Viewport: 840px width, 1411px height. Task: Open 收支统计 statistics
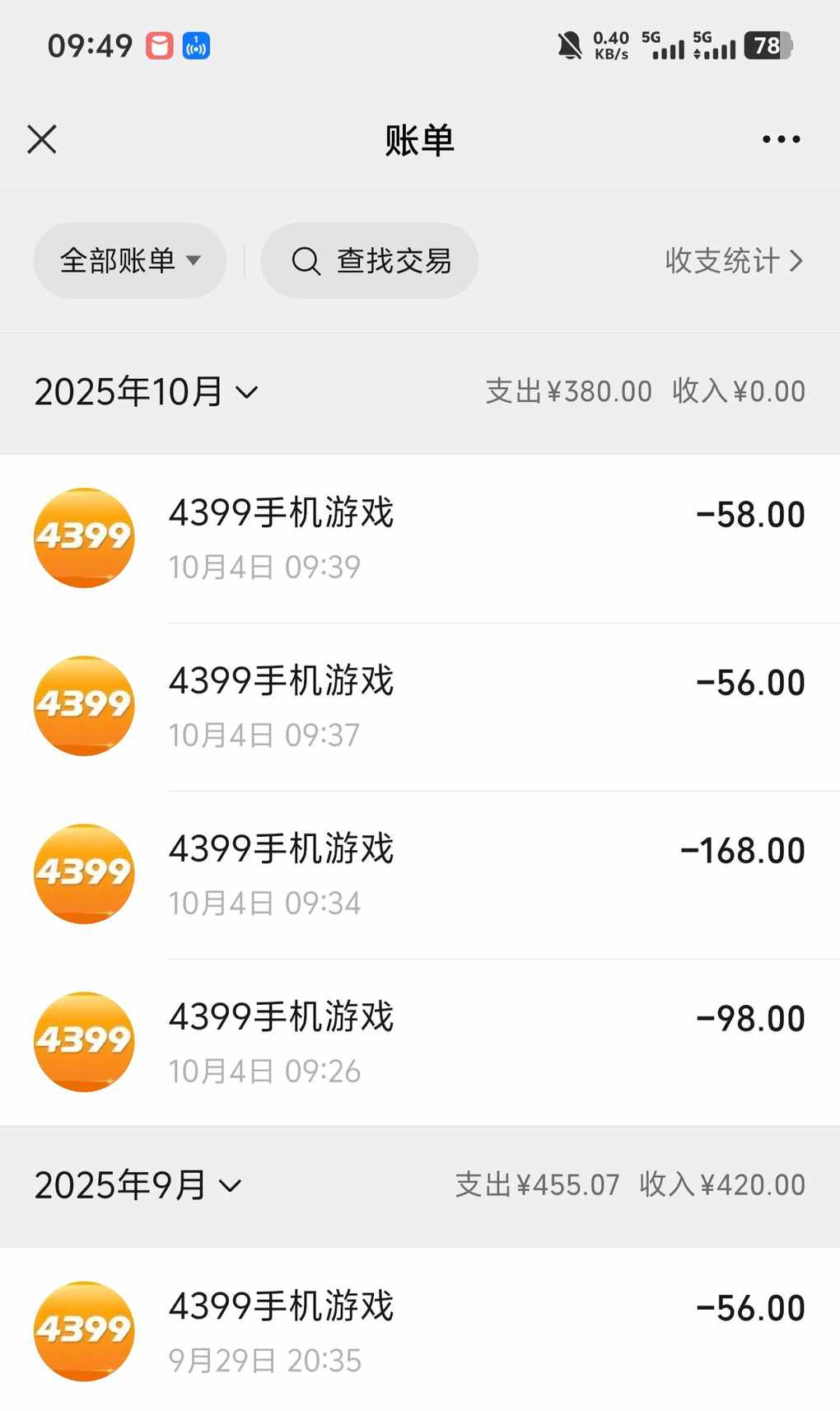tap(733, 260)
